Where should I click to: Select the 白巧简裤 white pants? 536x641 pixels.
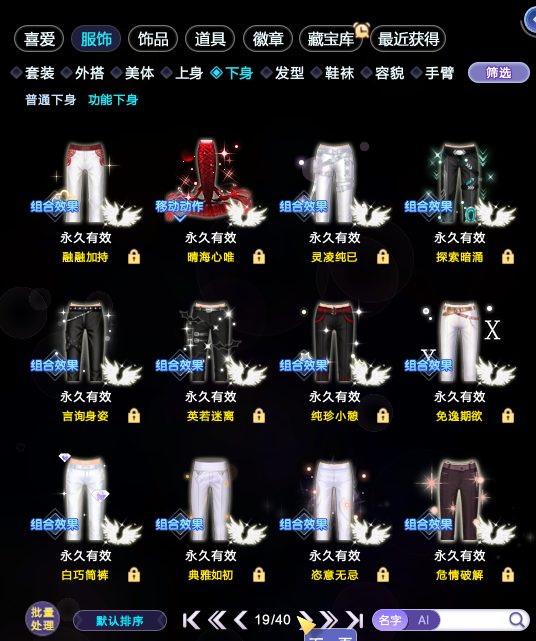coord(85,500)
